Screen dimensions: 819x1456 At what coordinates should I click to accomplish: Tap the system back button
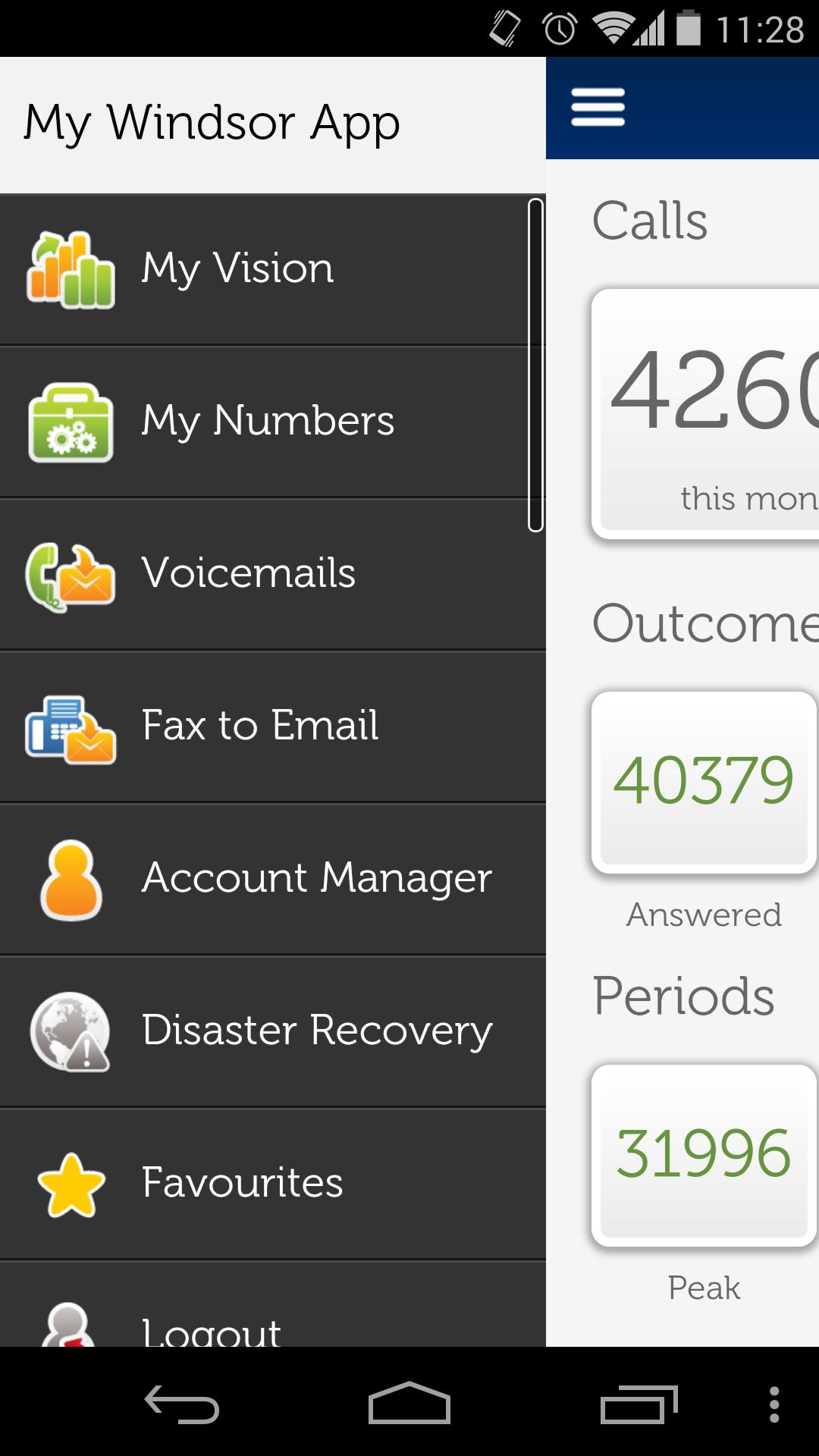182,1404
